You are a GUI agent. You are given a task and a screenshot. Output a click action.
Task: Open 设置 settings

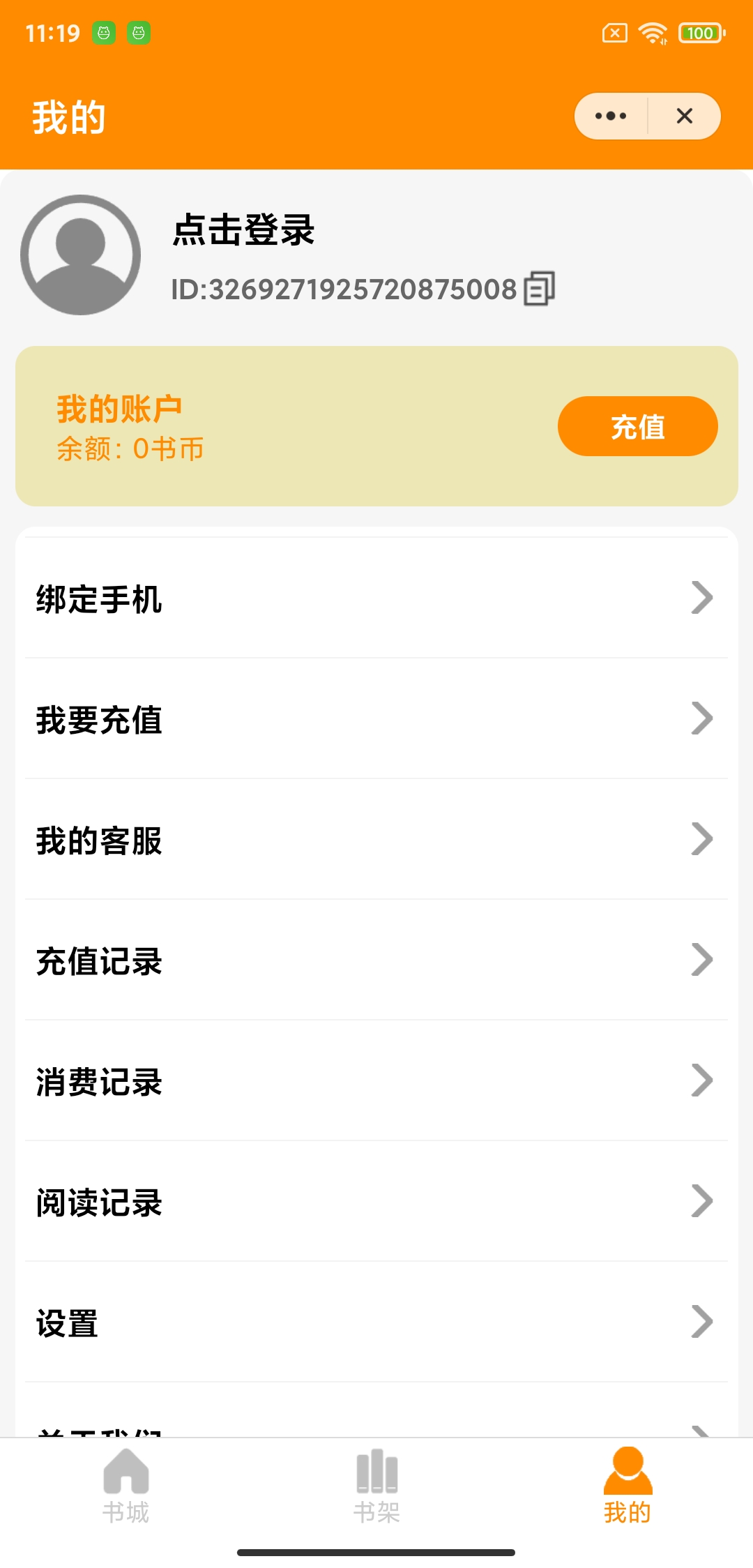(376, 1322)
